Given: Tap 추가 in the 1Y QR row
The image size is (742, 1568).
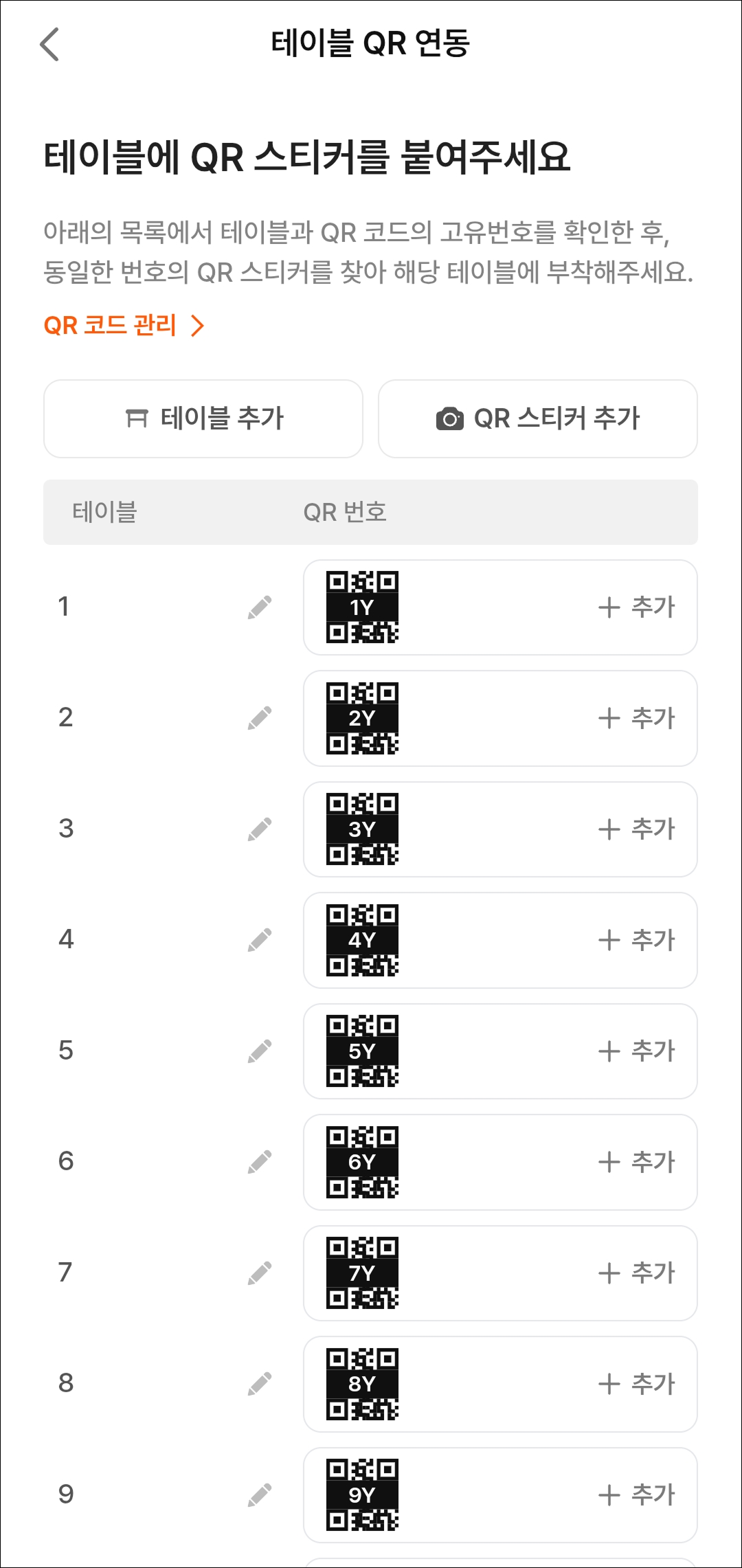Looking at the screenshot, I should tap(637, 607).
